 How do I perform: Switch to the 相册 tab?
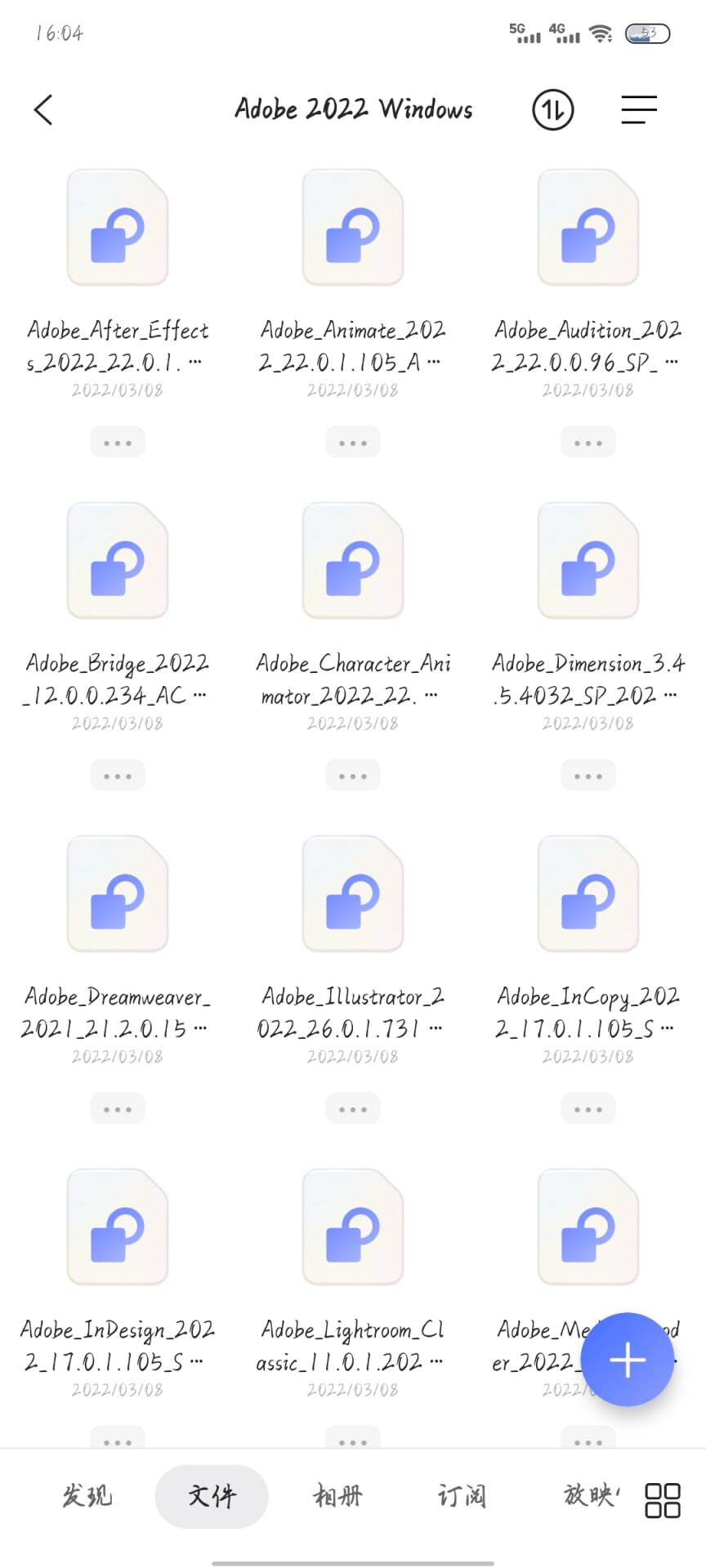pos(337,1496)
